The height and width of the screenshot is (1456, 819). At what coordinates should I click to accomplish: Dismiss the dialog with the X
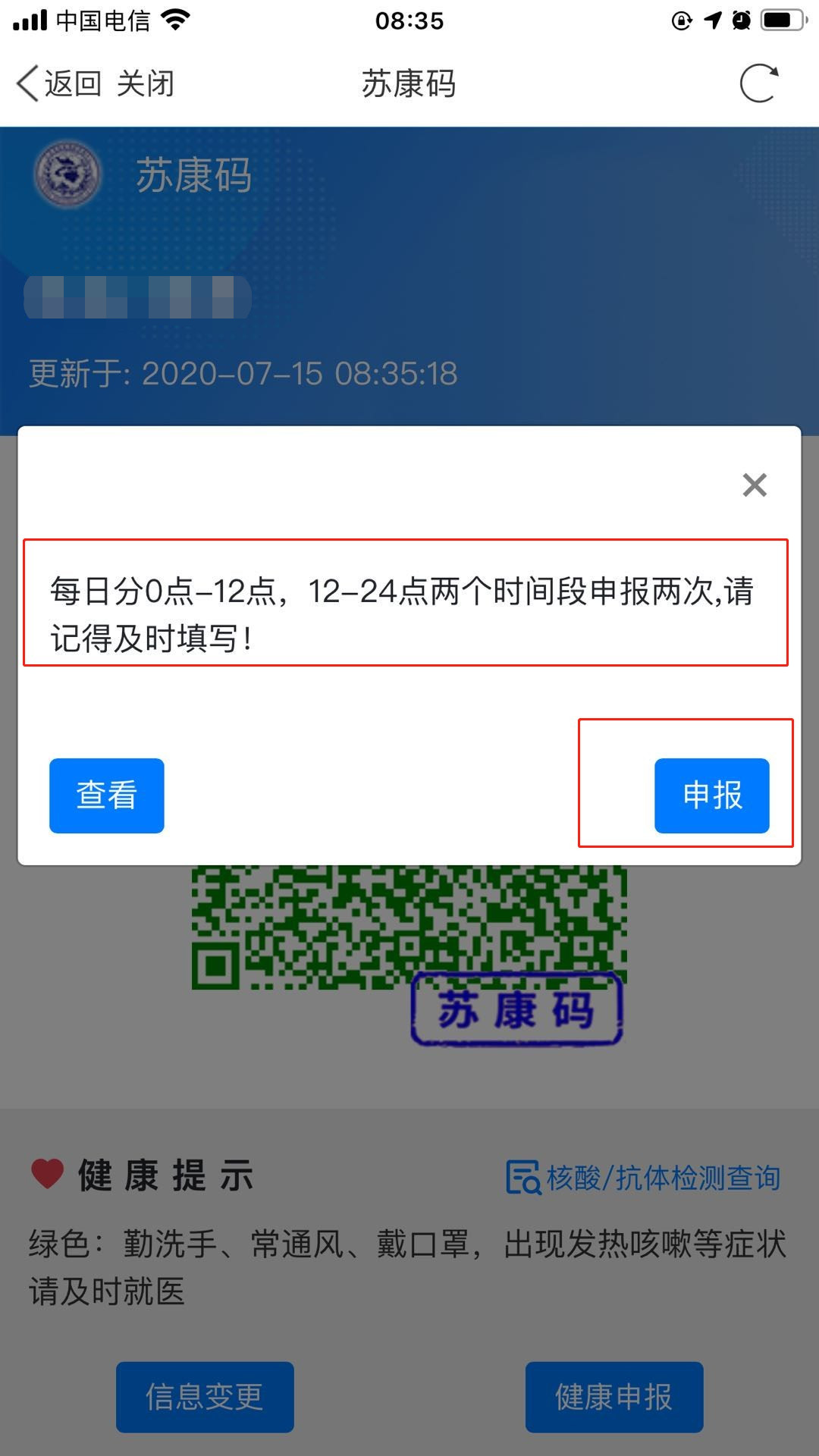[x=755, y=485]
